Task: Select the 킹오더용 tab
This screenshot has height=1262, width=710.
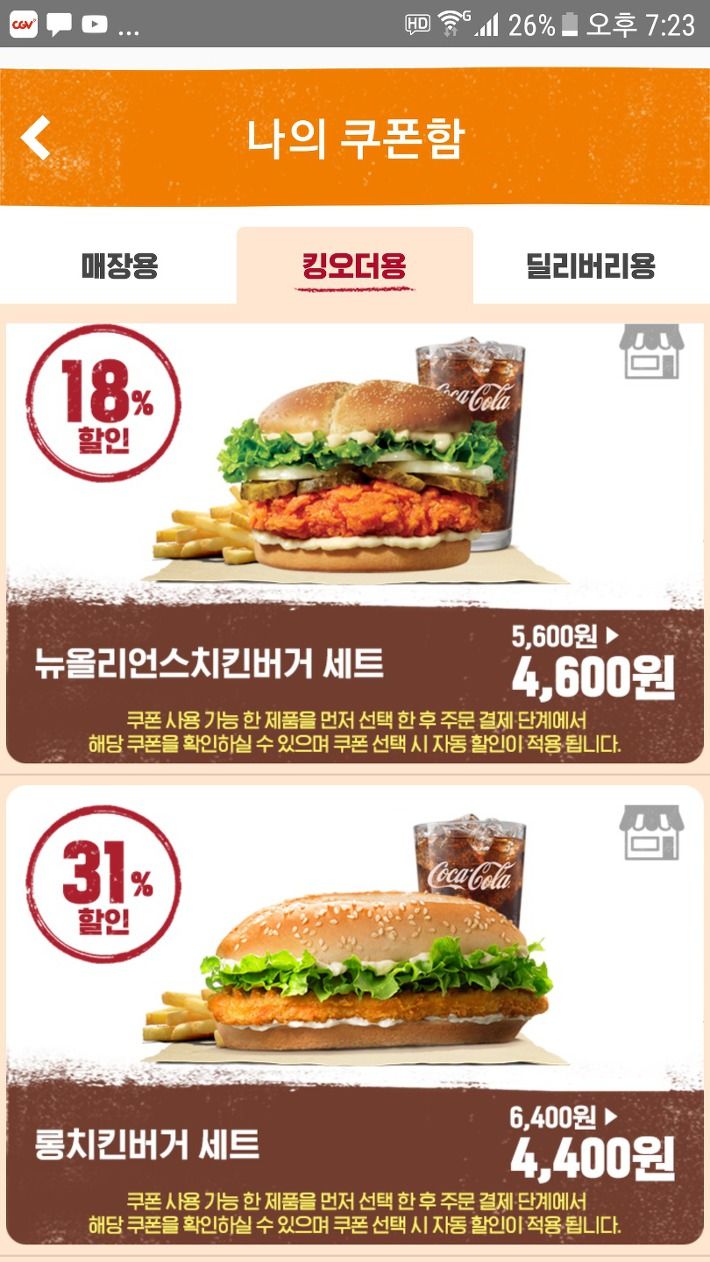Action: click(x=355, y=266)
